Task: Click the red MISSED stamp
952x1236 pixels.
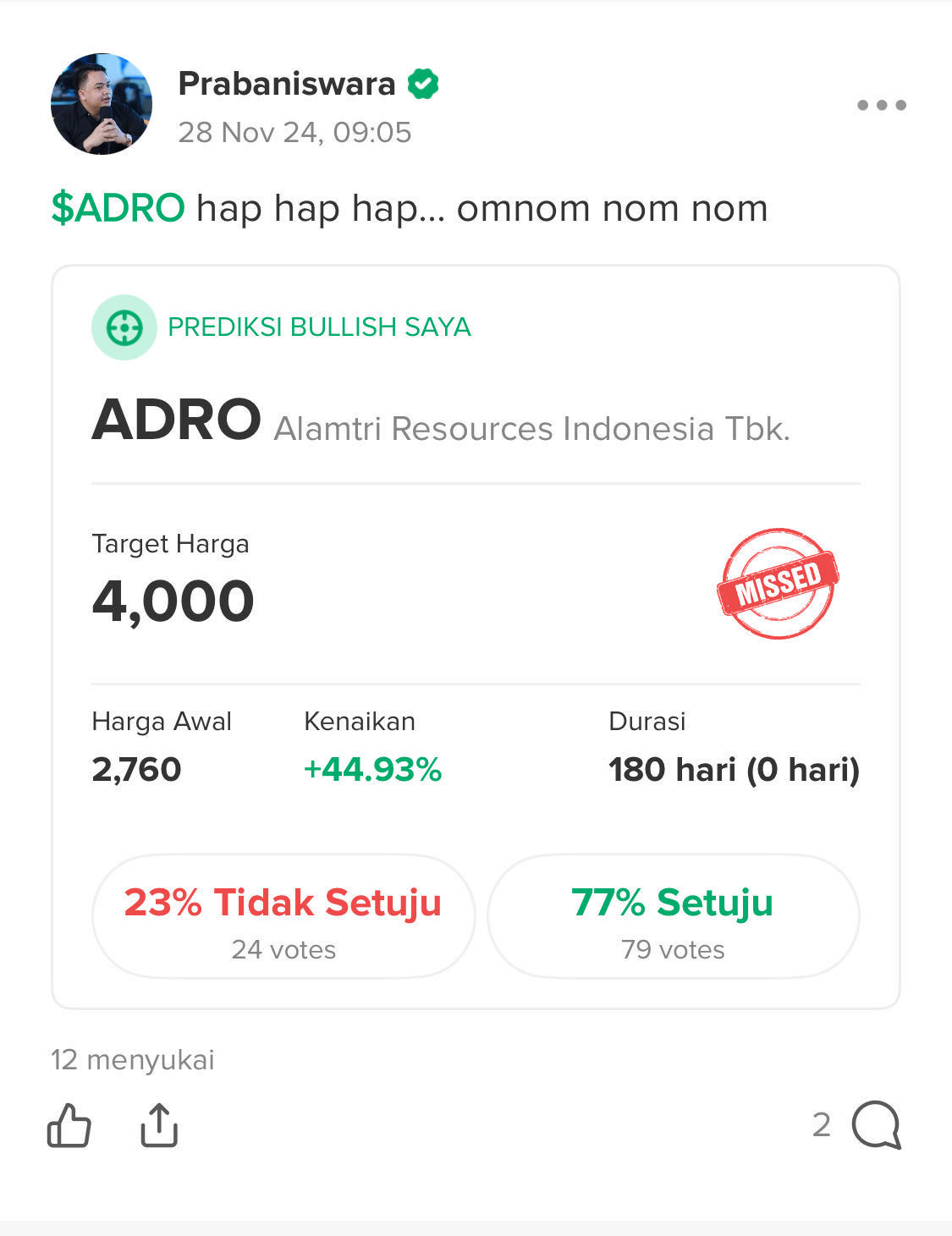Action: pyautogui.click(x=778, y=585)
